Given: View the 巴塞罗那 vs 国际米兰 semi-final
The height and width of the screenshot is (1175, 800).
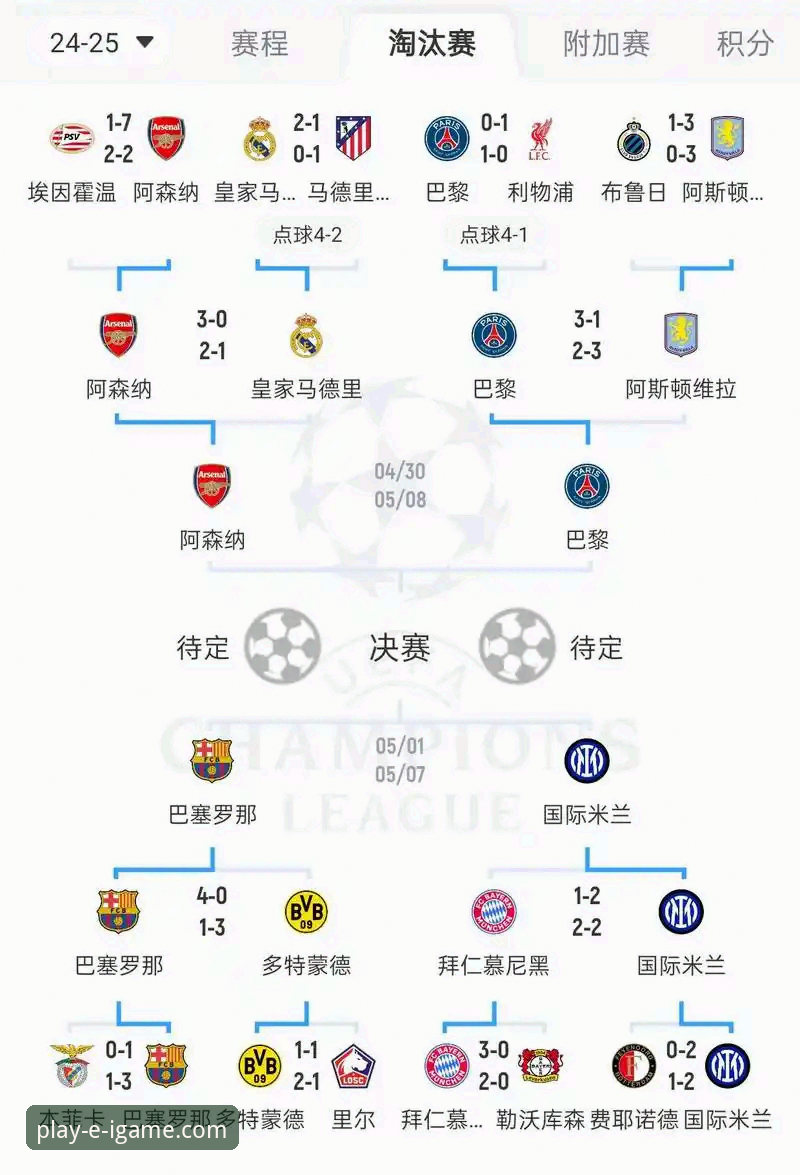Looking at the screenshot, I should (x=400, y=761).
